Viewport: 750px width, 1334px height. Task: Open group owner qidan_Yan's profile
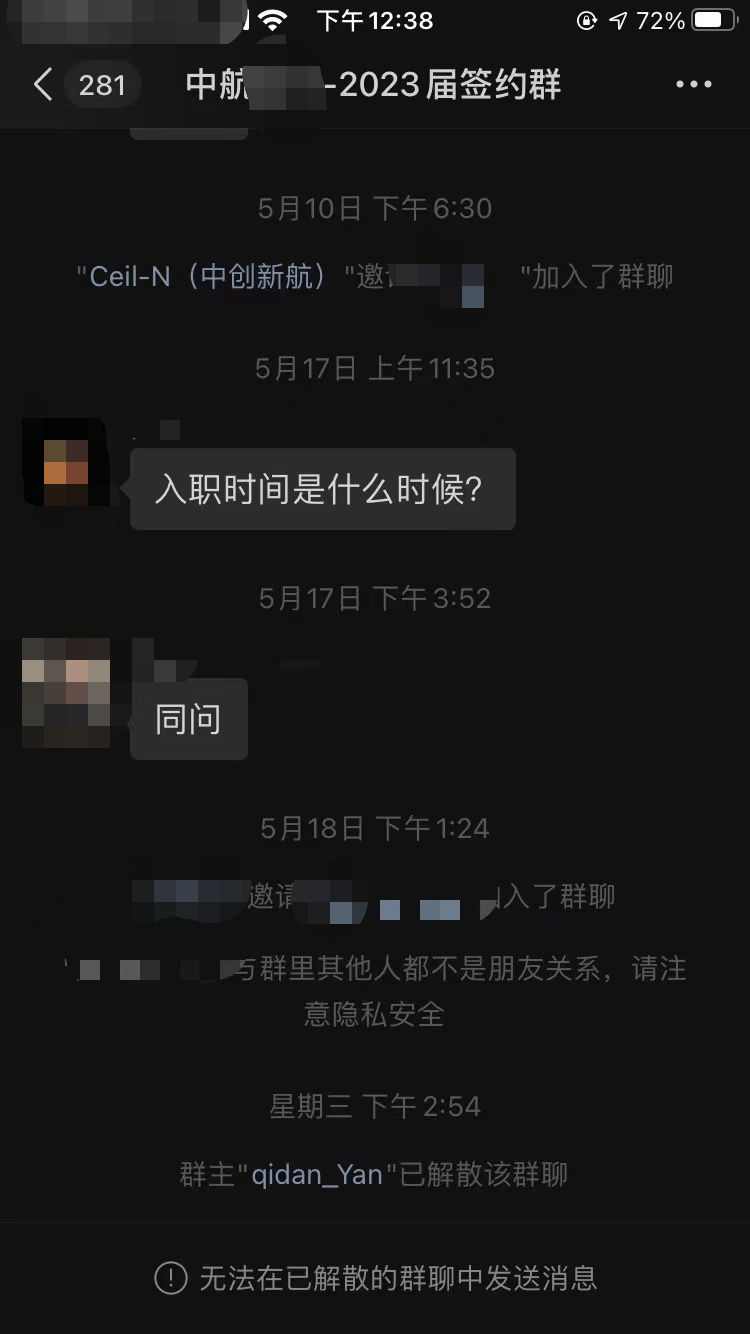pyautogui.click(x=317, y=1174)
